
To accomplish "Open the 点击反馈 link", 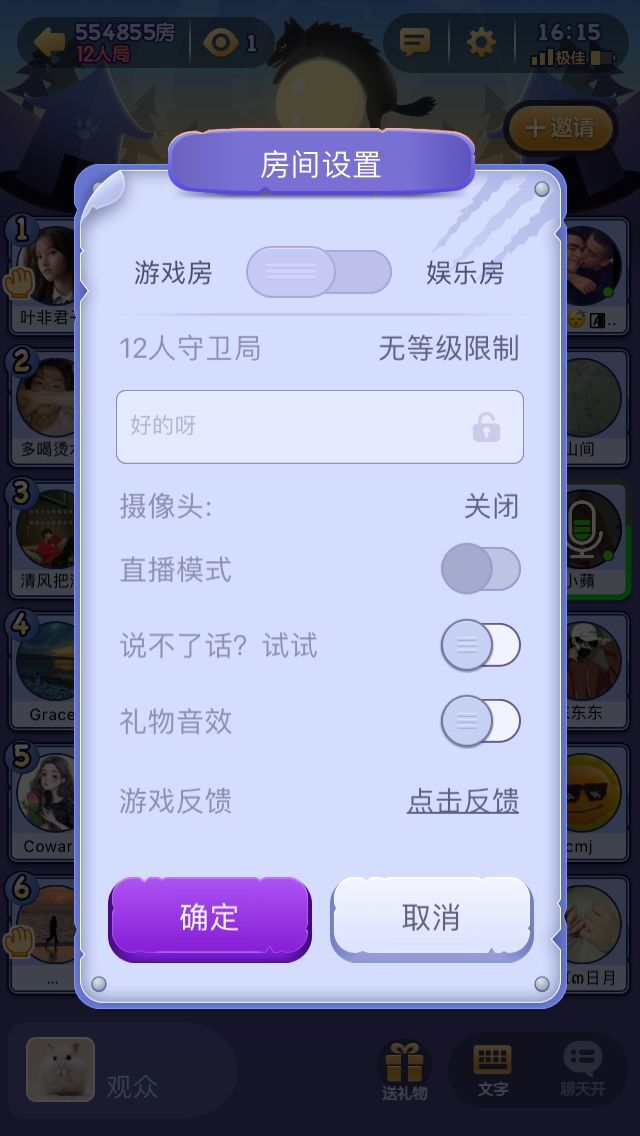I will tap(462, 801).
